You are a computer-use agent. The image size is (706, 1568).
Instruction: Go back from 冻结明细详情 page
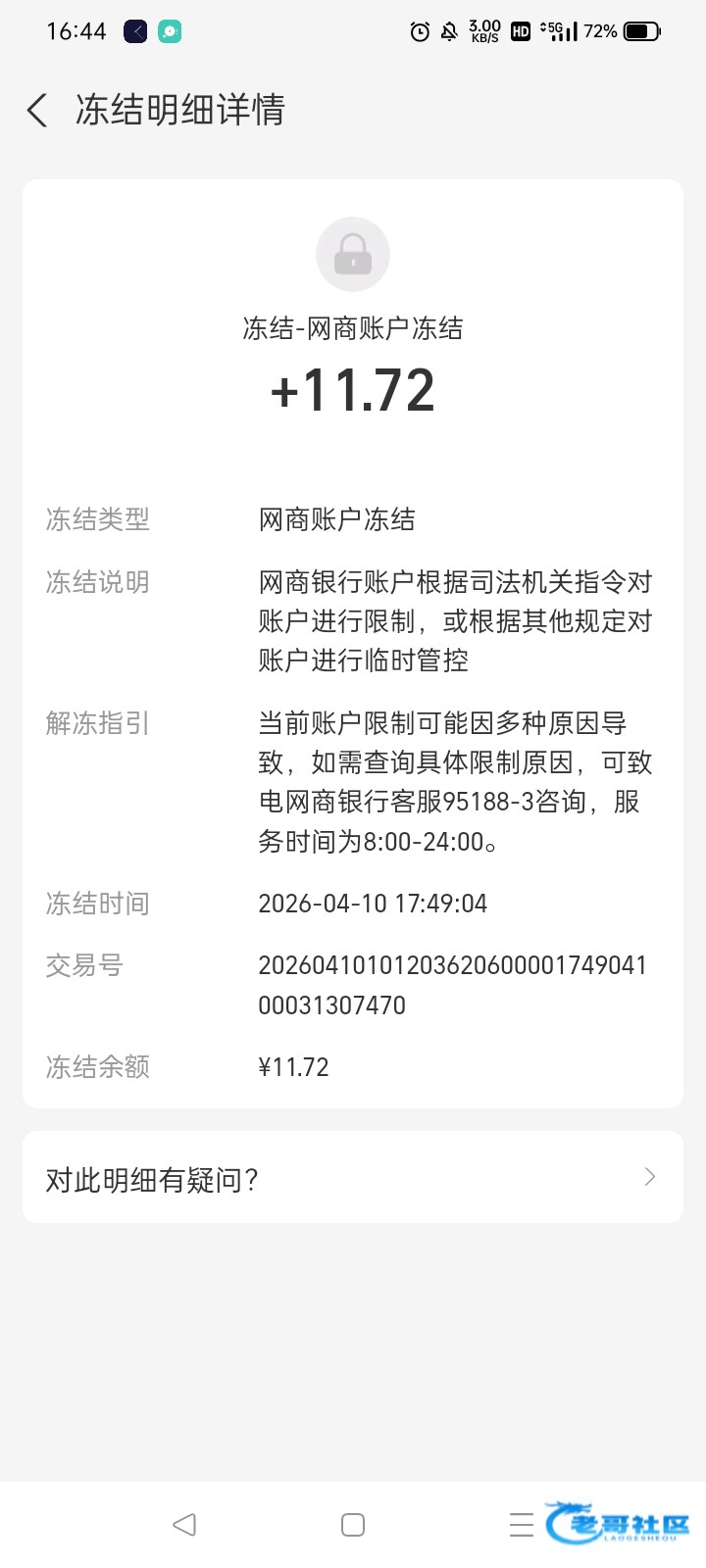point(37,110)
